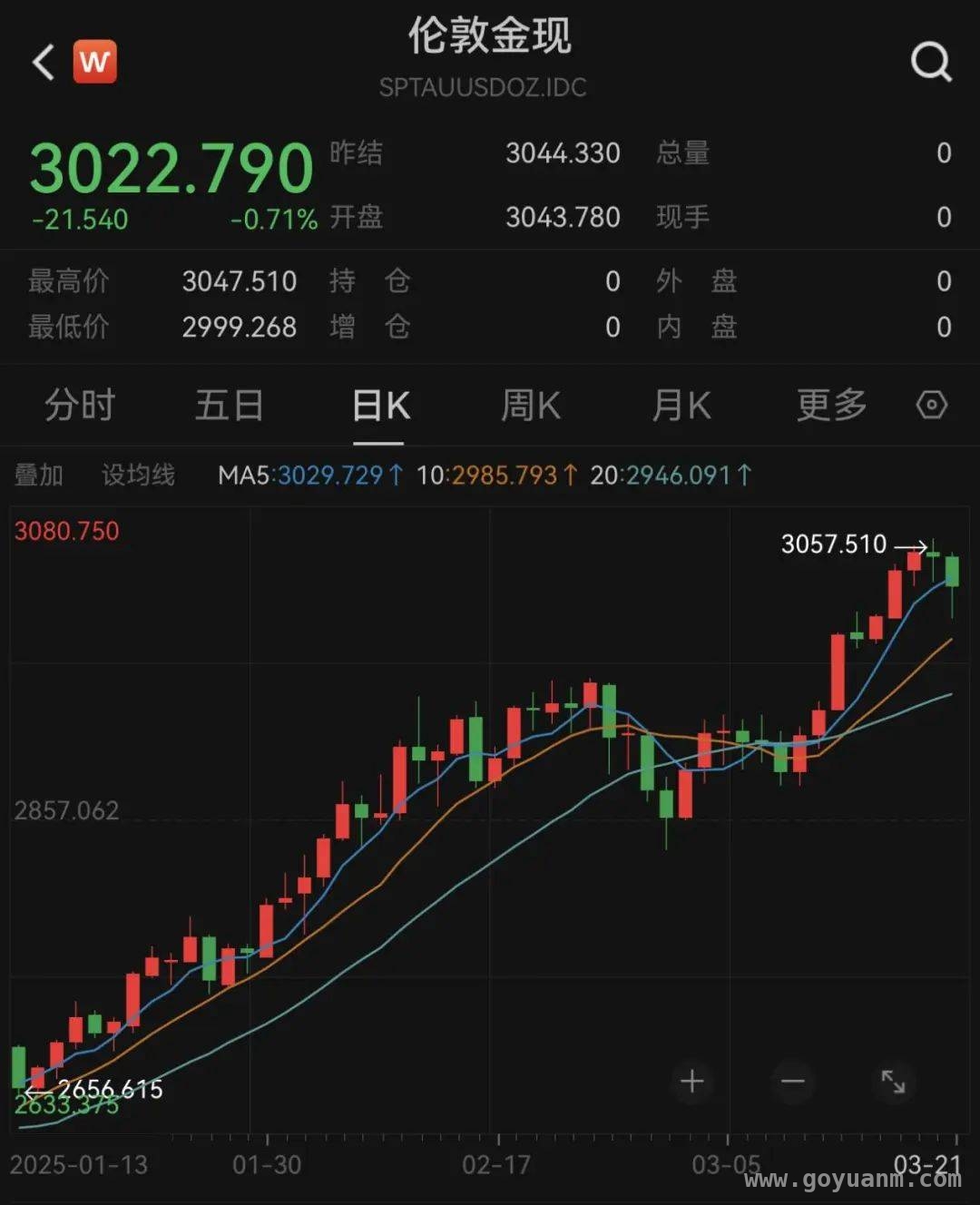
Task: Open 设均线 moving average settings
Action: click(x=138, y=475)
